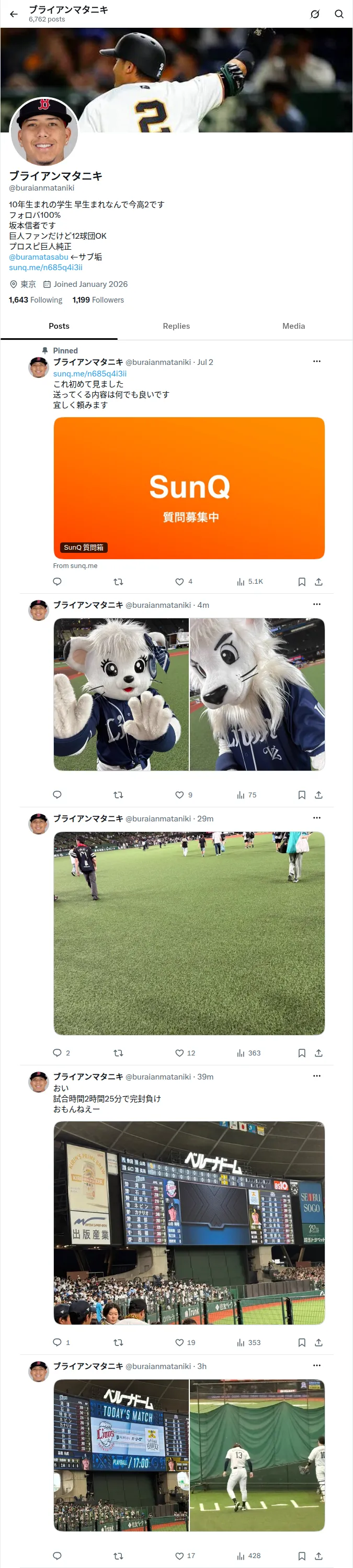Open the TODAY'S MATCH scoreboard photo
This screenshot has width=353, height=1568.
pos(121,1455)
